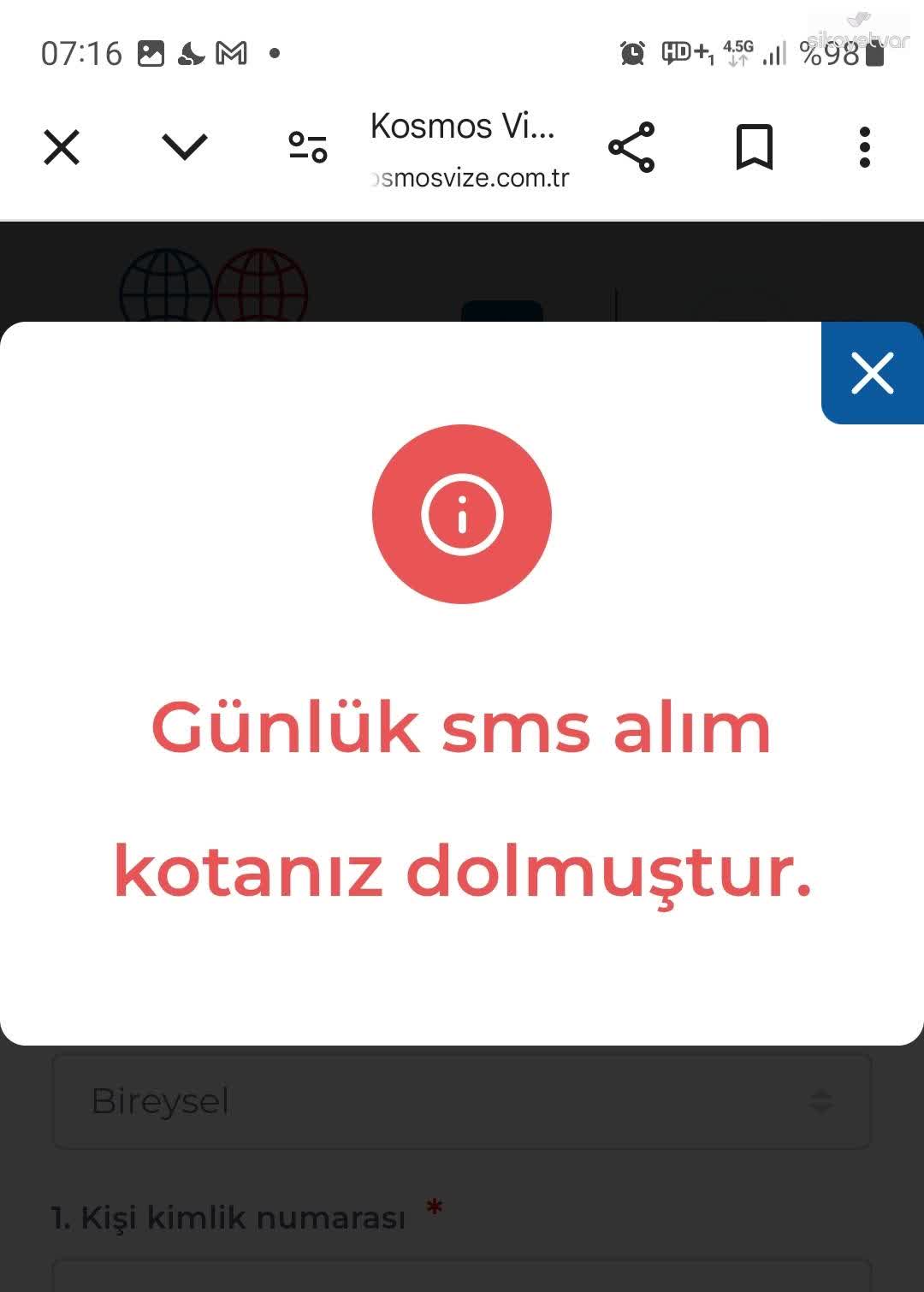This screenshot has height=1292, width=924.
Task: Open the browser overflow menu
Action: pos(864,146)
